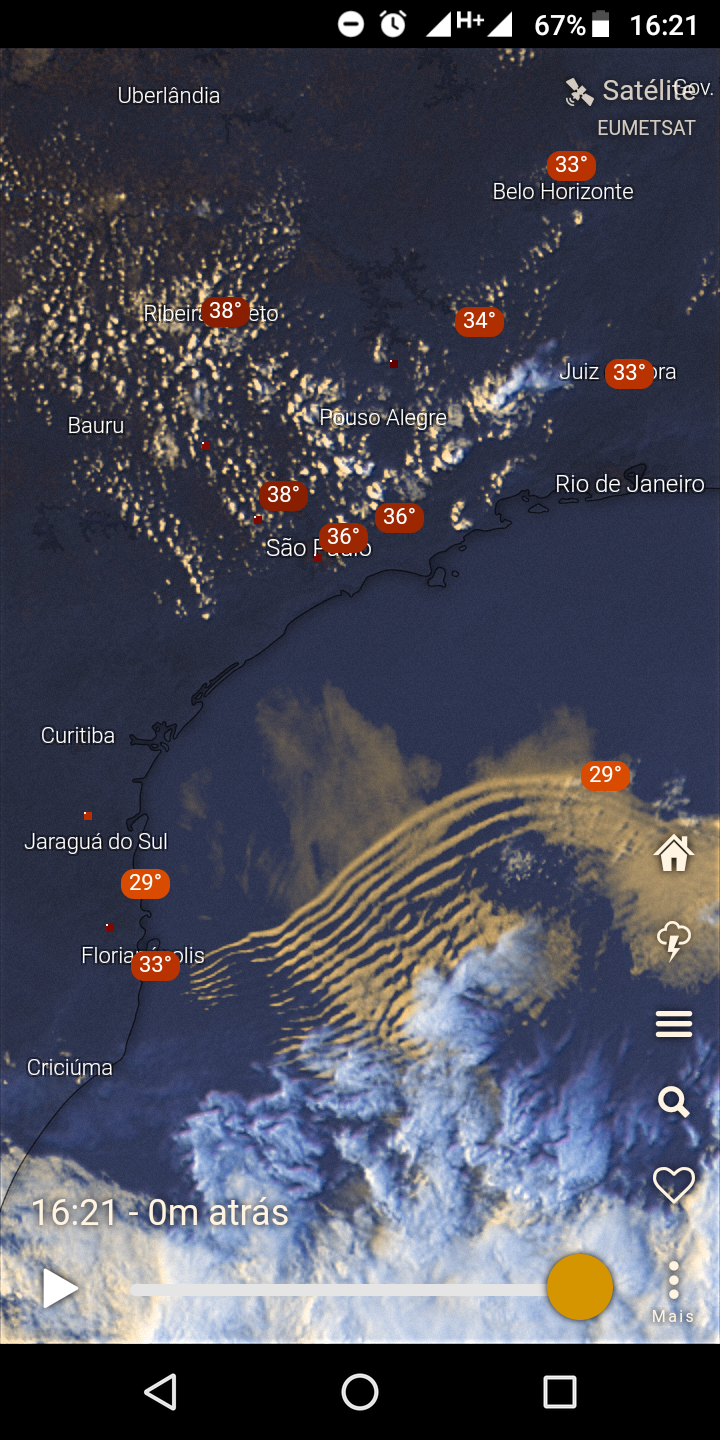The width and height of the screenshot is (720, 1440).
Task: Open the Satélite layer selector
Action: (630, 92)
